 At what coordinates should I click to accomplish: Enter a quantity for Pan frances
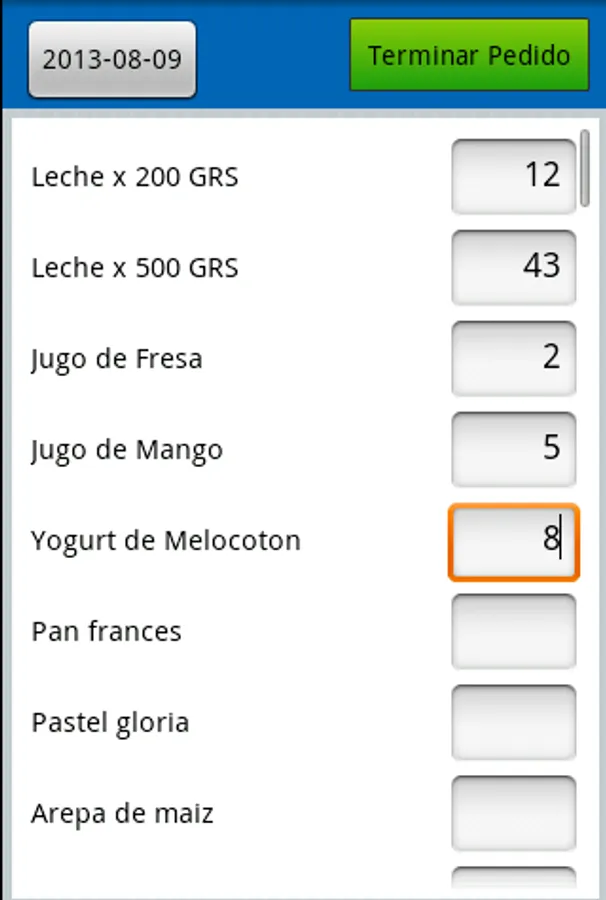pos(513,631)
